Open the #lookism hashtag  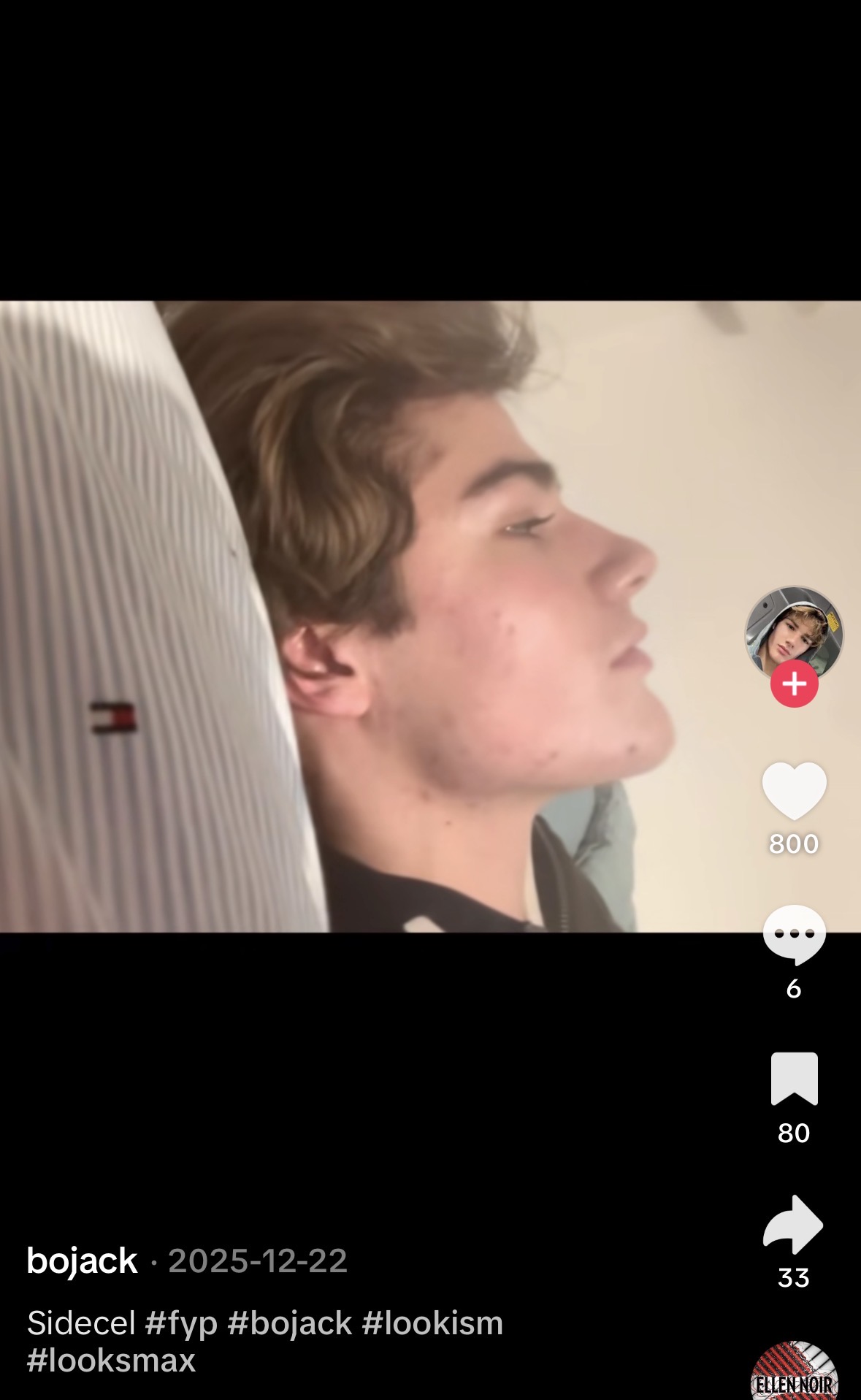(432, 1323)
